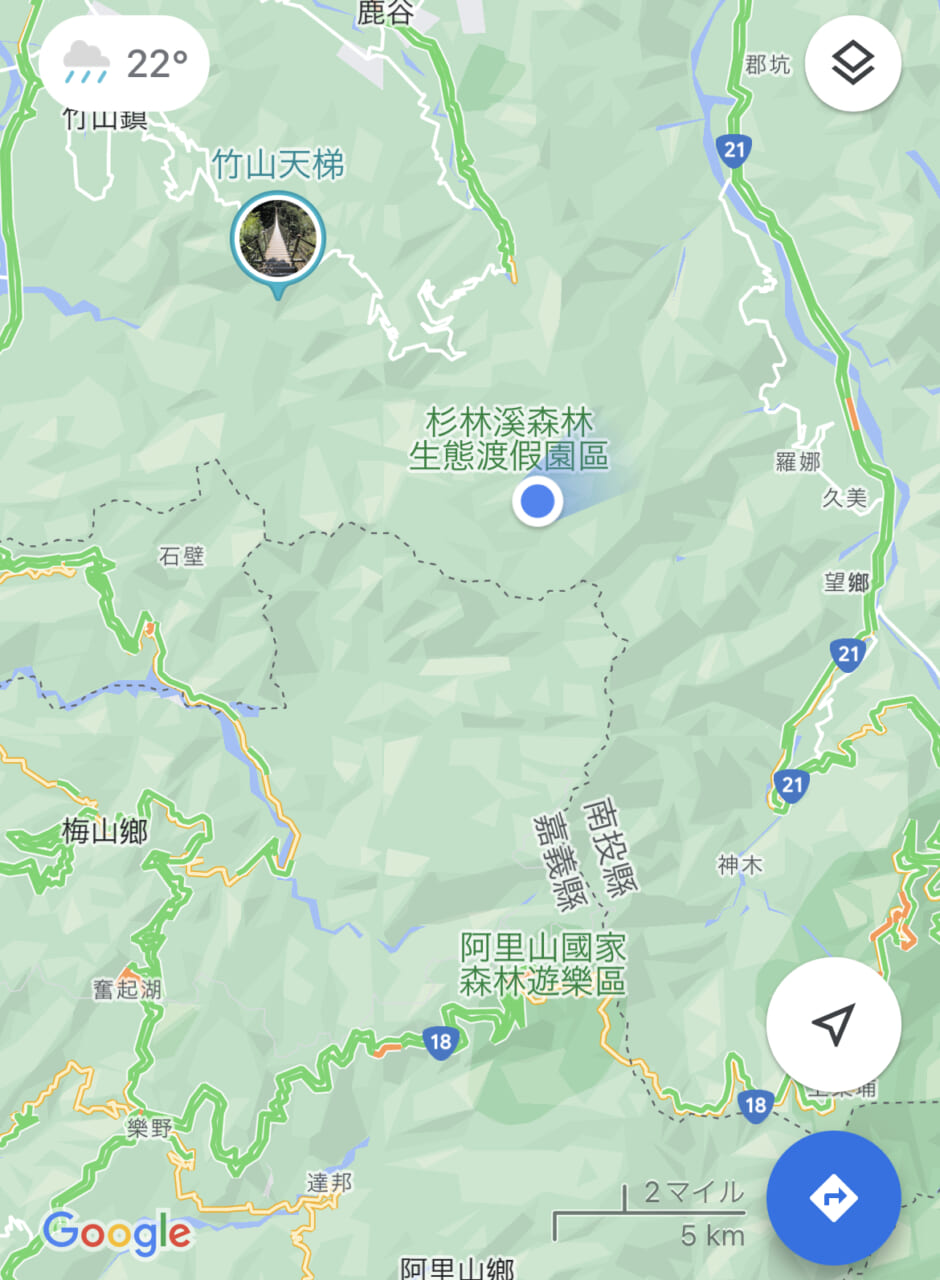Open details for 阿里山國家森林遊樂區
This screenshot has height=1280, width=940.
click(x=540, y=963)
